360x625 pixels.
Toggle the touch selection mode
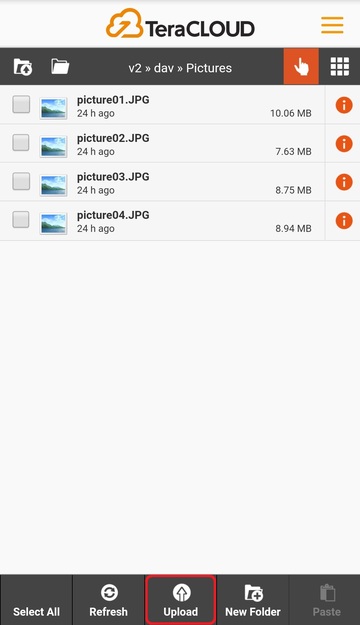[x=301, y=66]
